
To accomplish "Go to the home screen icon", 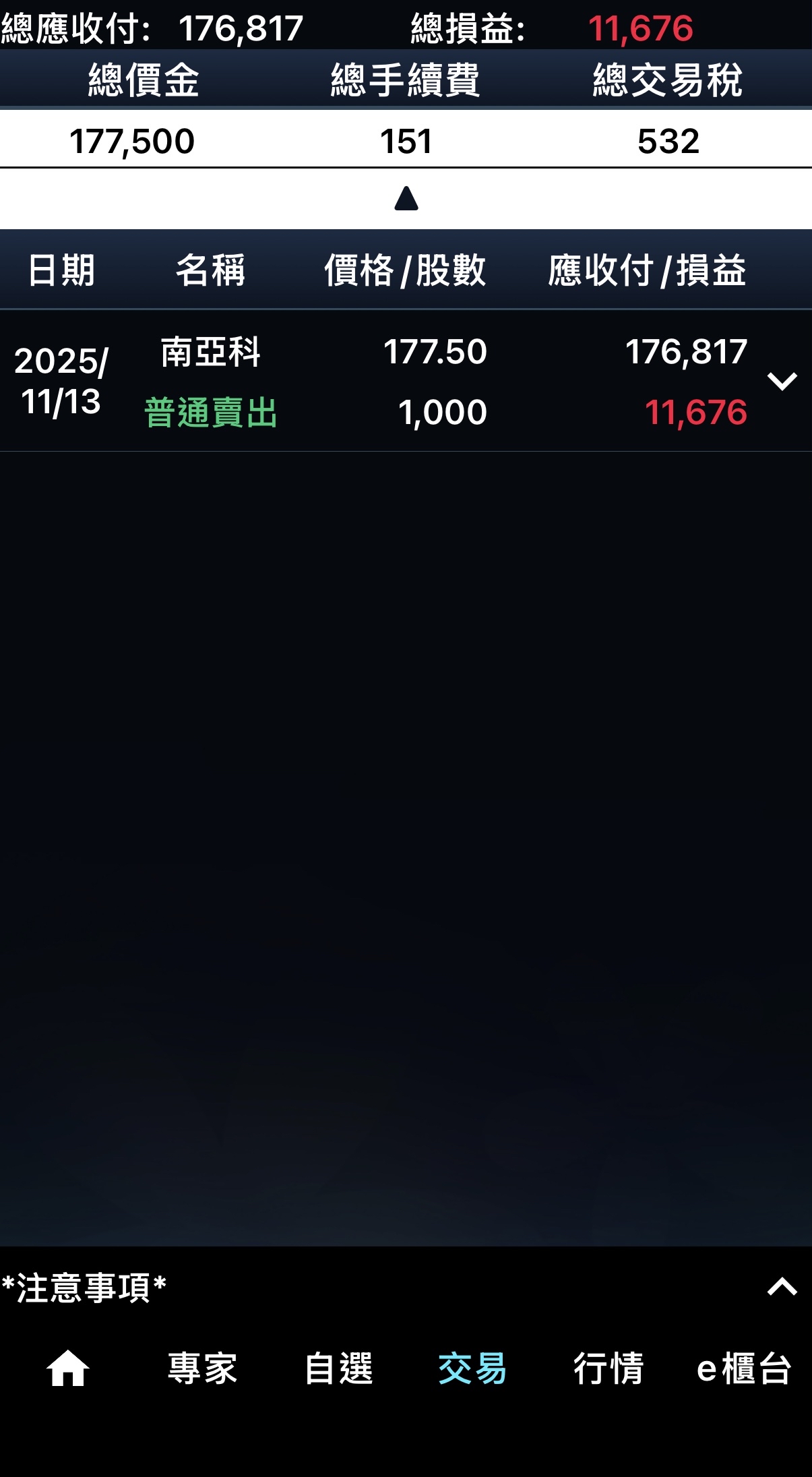I will 67,1369.
